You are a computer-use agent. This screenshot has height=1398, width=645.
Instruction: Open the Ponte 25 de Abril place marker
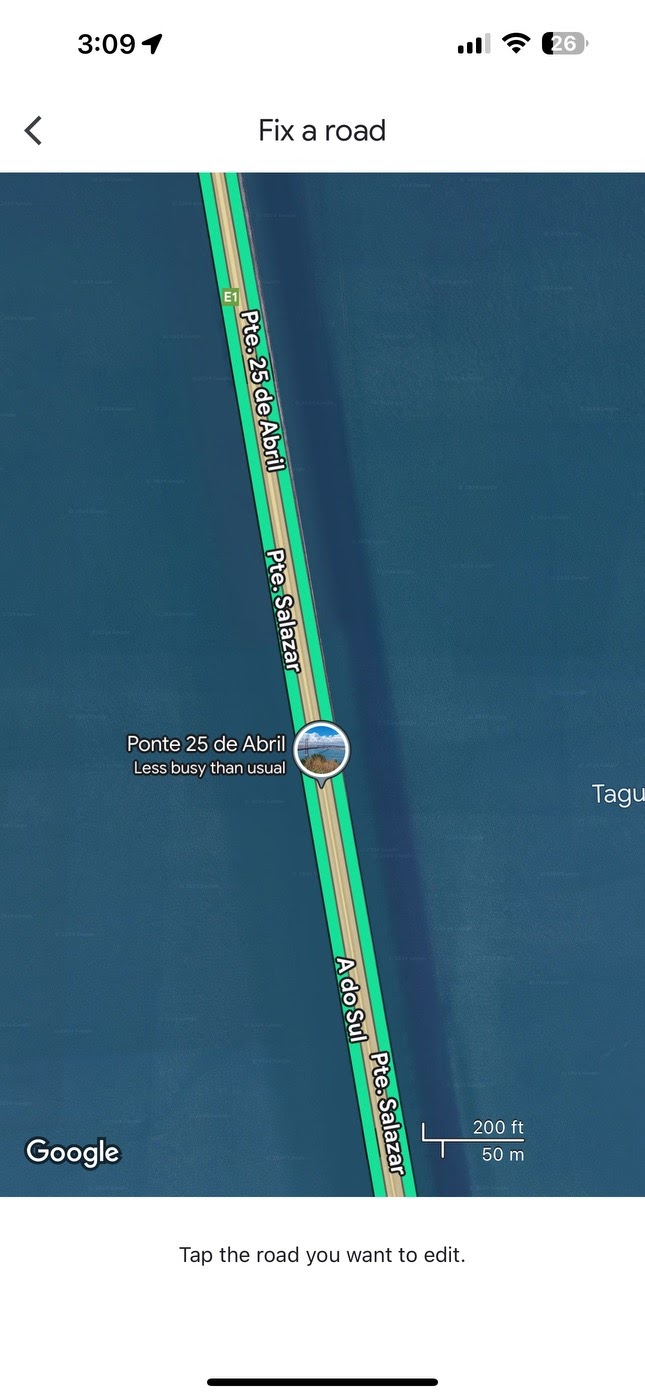point(322,749)
